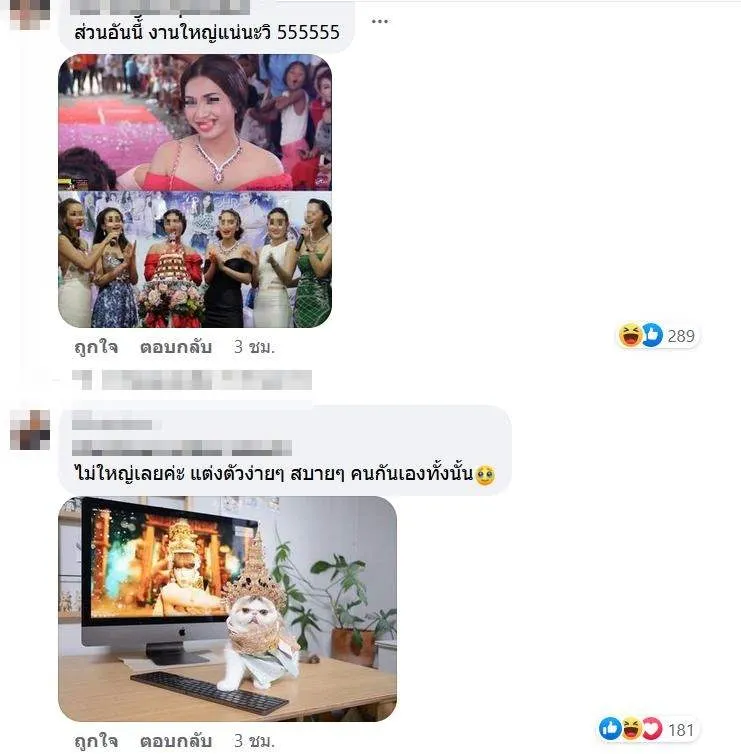Open the party photo in first comment
This screenshot has height=754, width=741.
194,190
